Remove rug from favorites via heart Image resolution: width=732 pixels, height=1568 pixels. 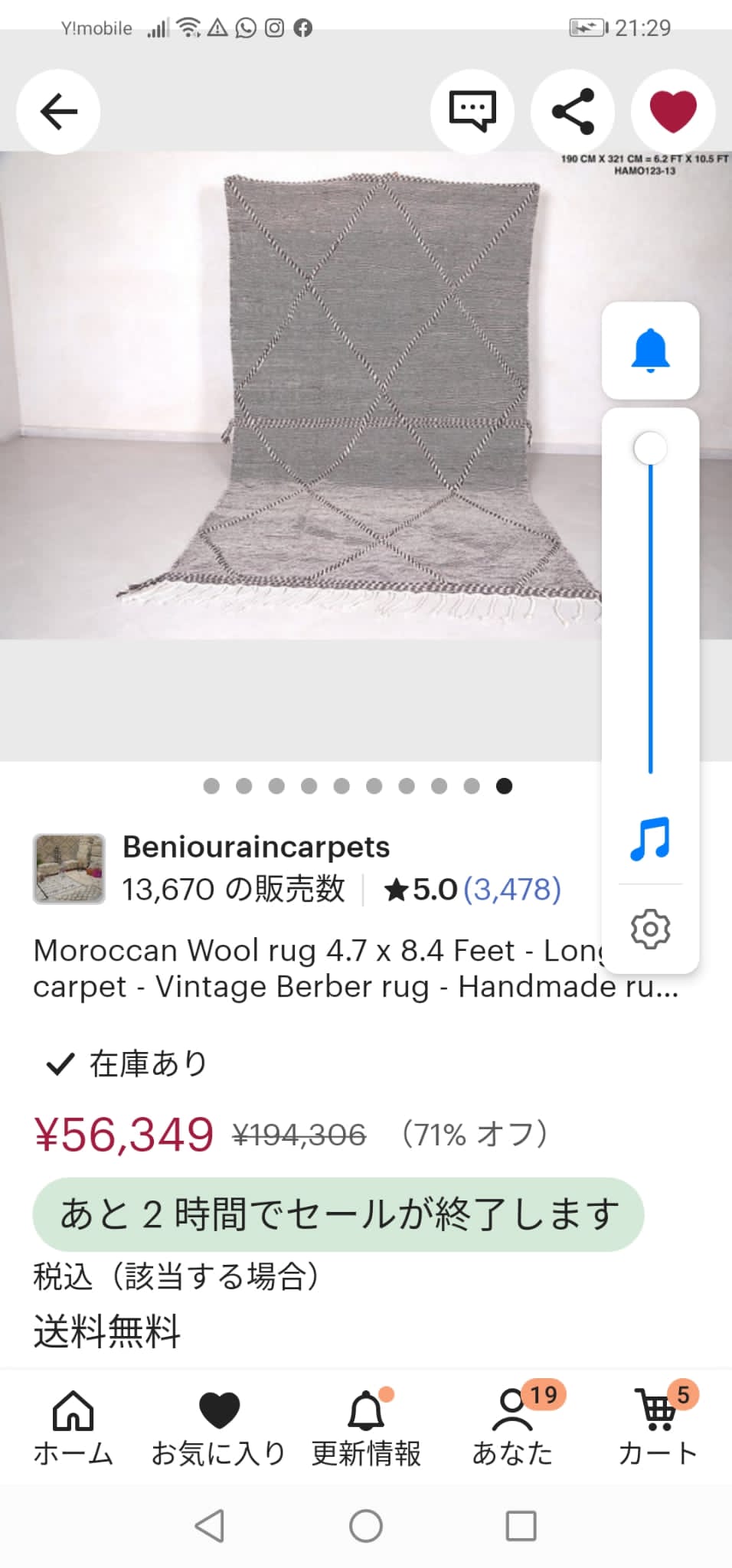click(x=673, y=112)
